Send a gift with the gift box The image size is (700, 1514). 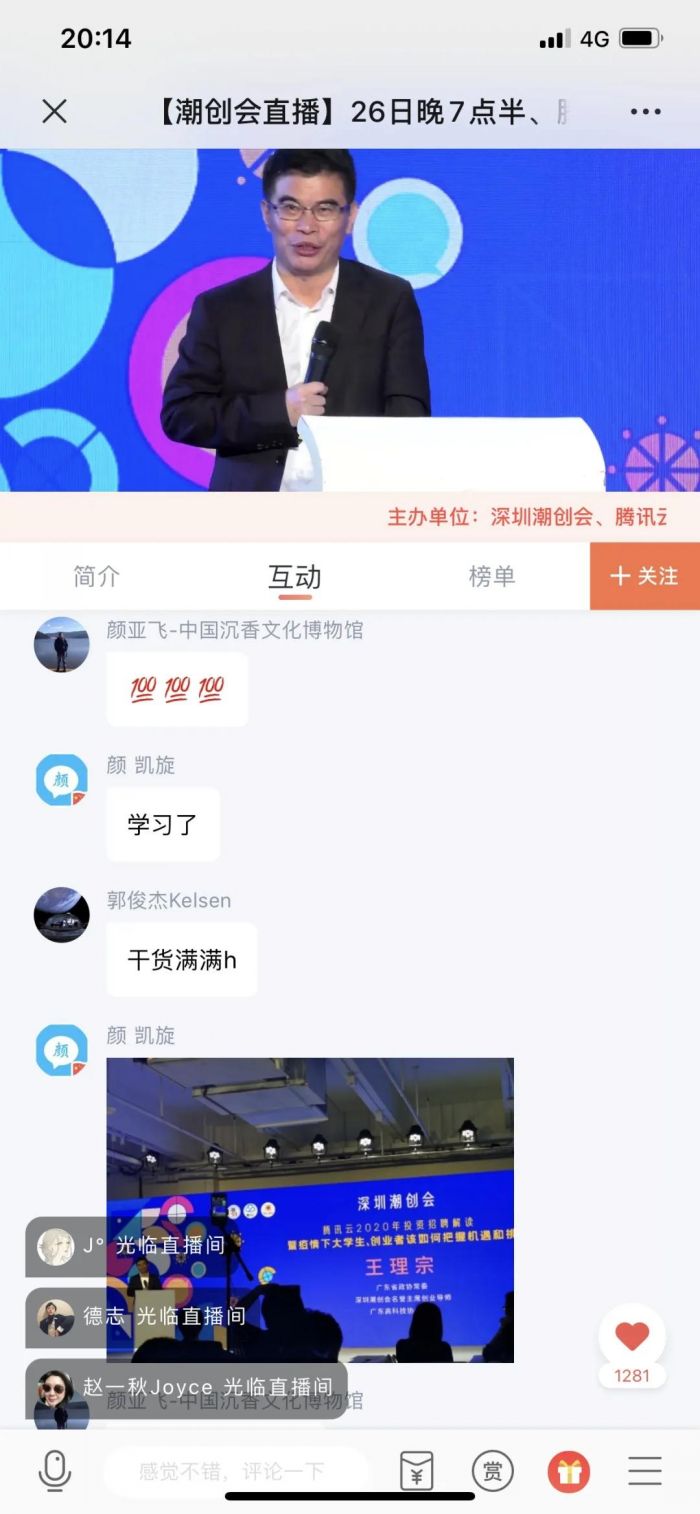[569, 1471]
